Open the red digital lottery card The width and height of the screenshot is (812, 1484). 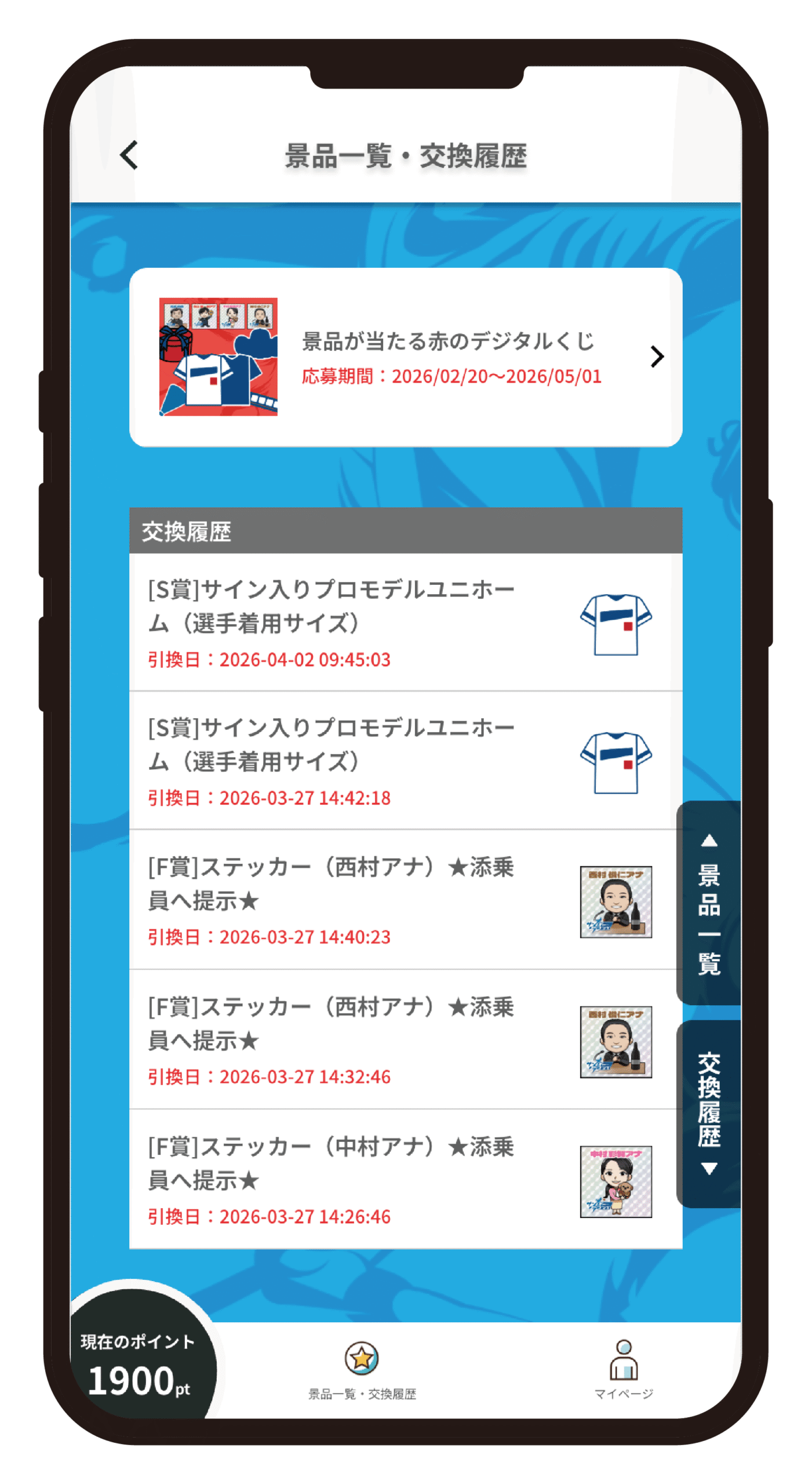click(405, 357)
